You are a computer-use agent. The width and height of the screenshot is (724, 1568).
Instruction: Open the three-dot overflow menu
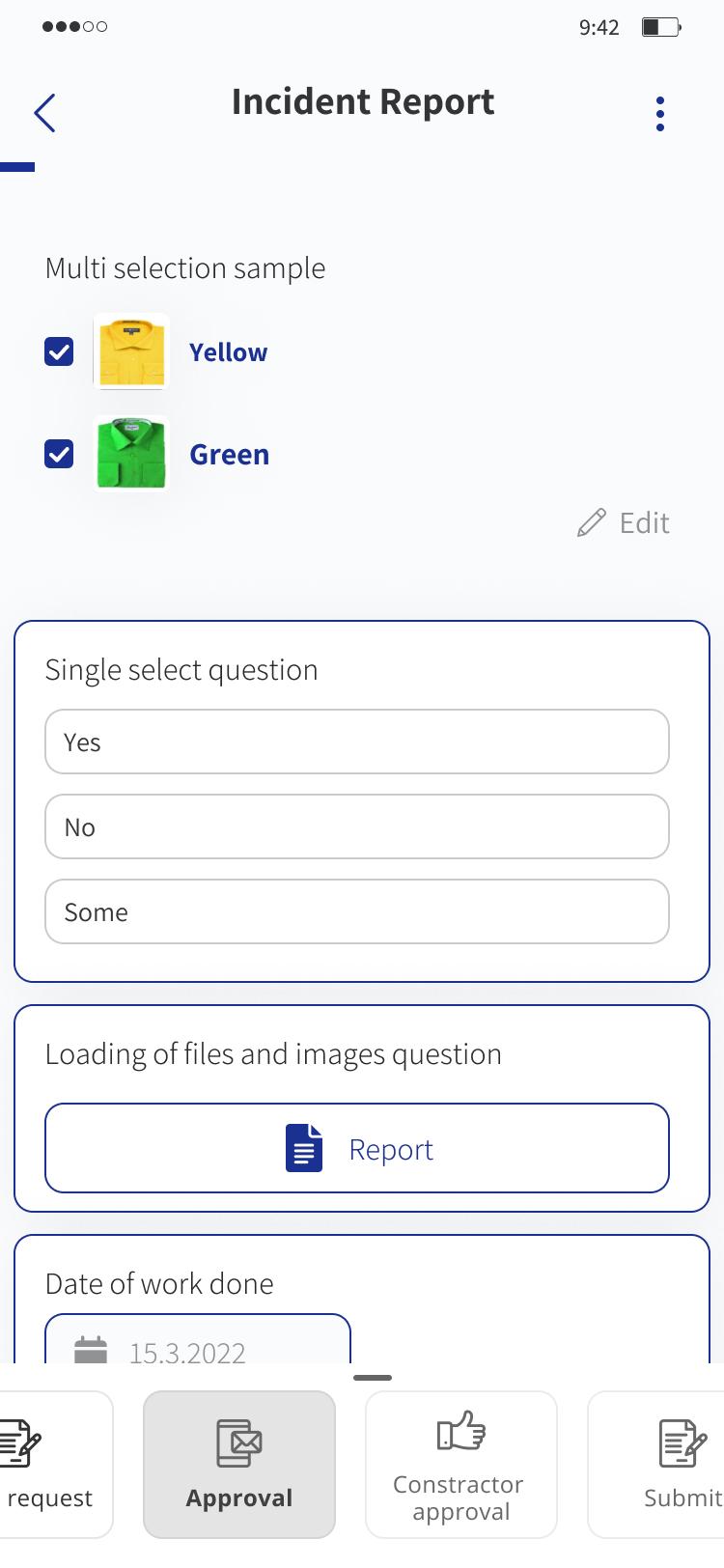tap(660, 114)
